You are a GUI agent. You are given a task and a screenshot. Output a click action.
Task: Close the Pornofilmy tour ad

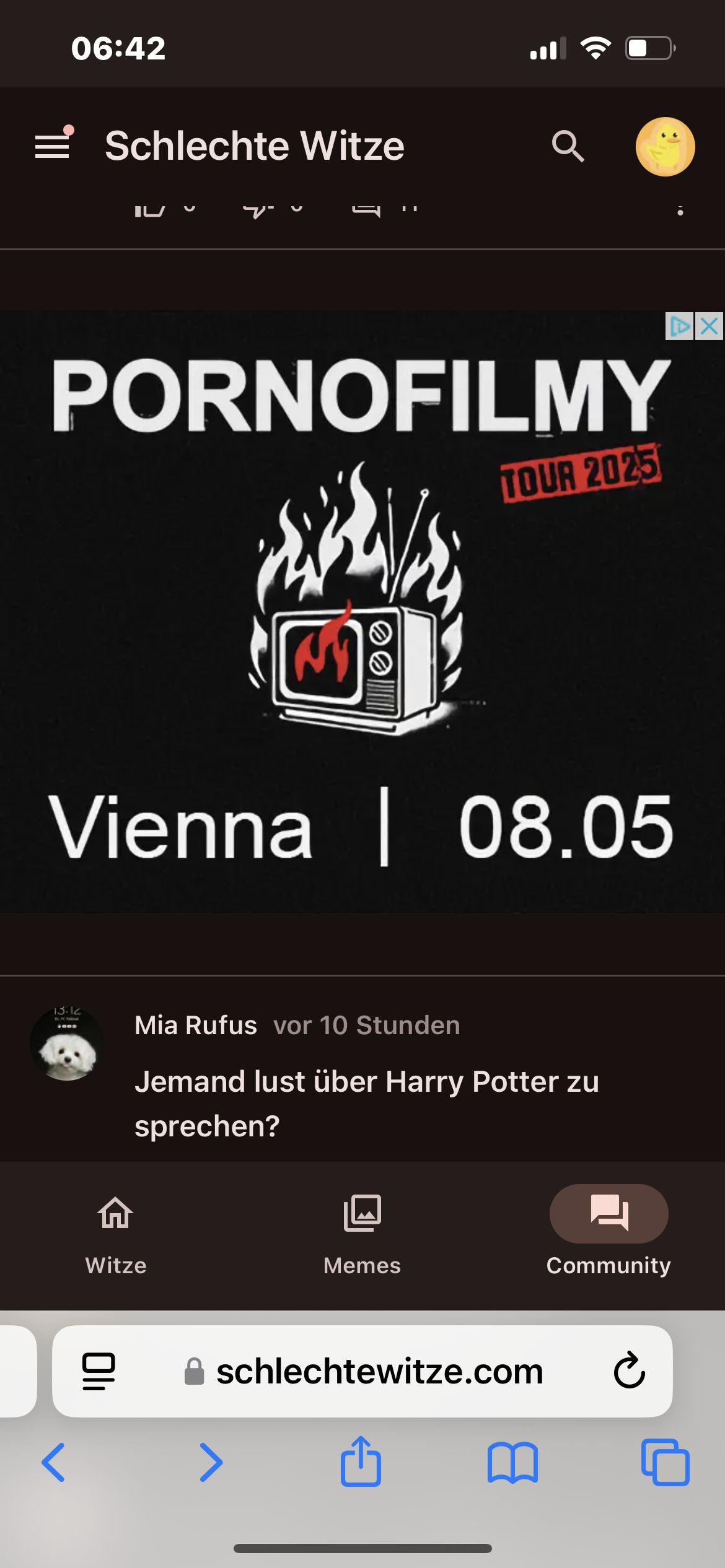[710, 326]
